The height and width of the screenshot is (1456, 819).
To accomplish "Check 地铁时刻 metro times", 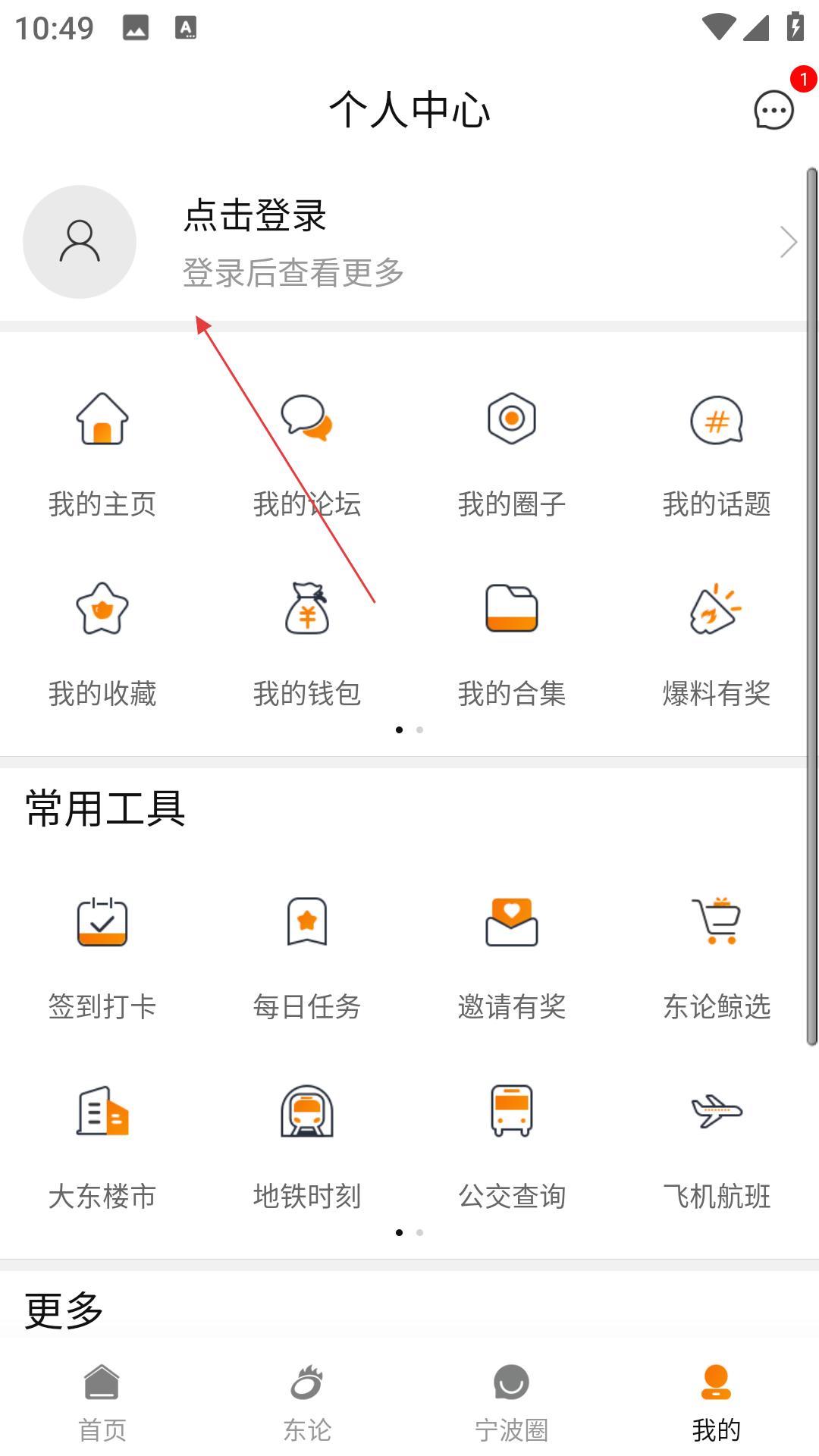I will click(307, 1148).
